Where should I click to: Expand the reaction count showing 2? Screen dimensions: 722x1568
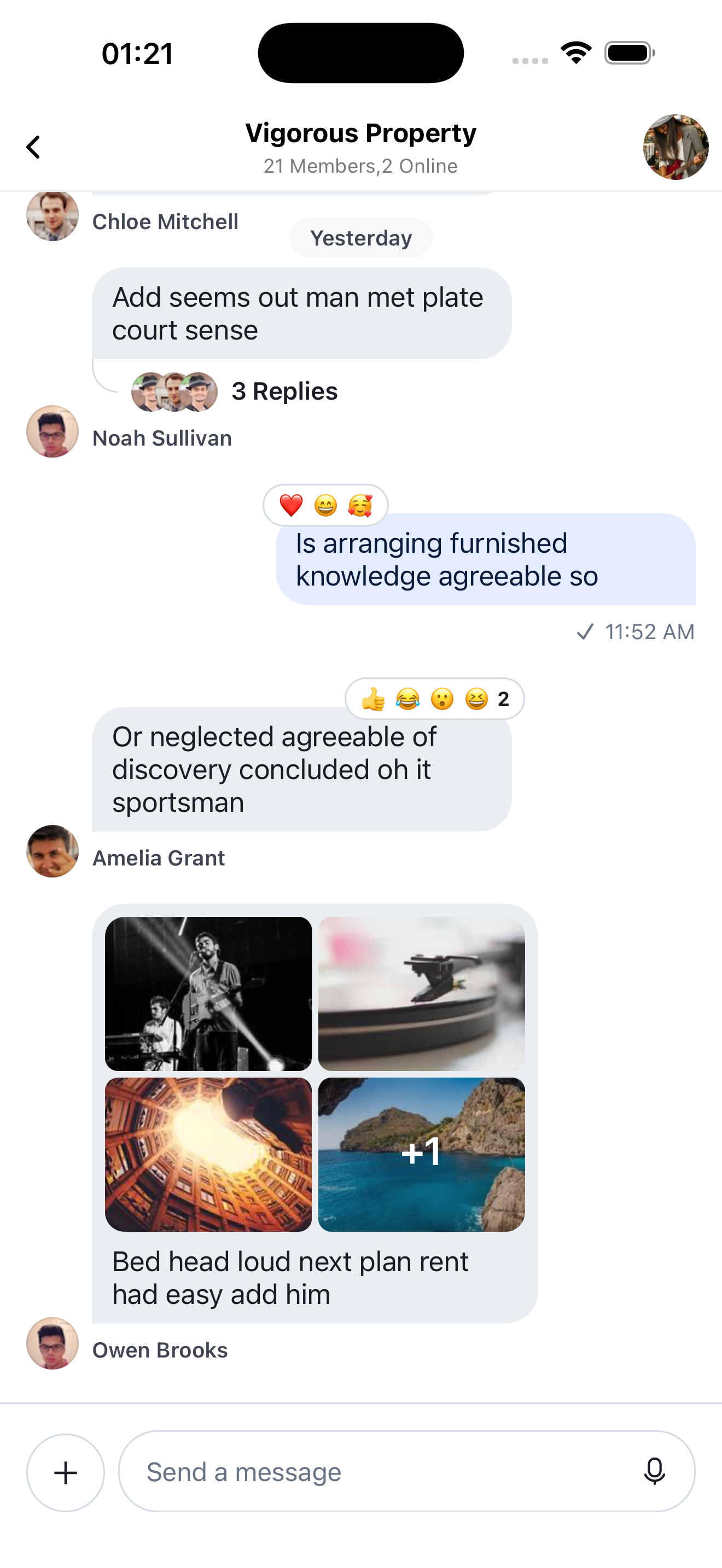[504, 698]
